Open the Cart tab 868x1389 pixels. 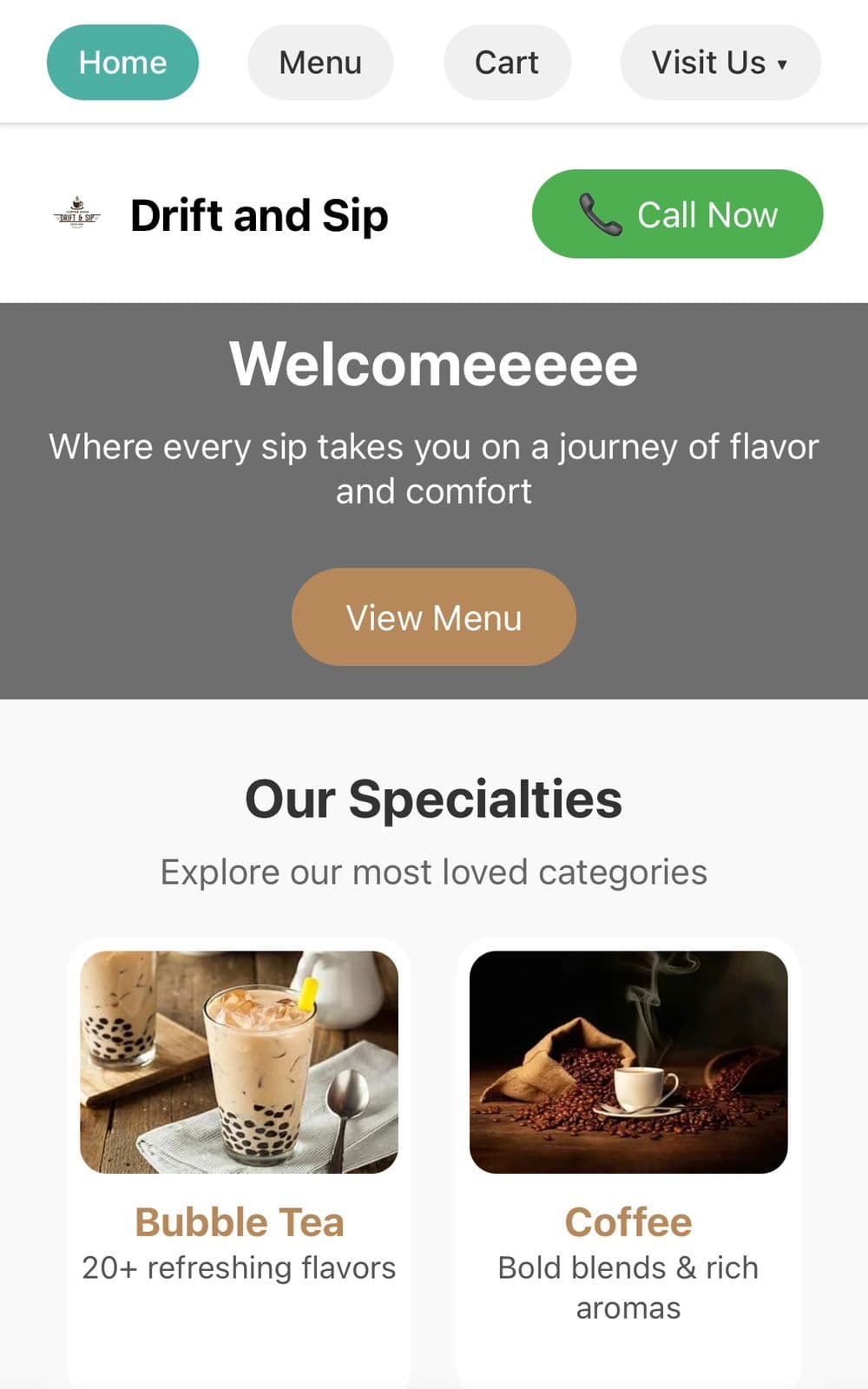(x=507, y=63)
